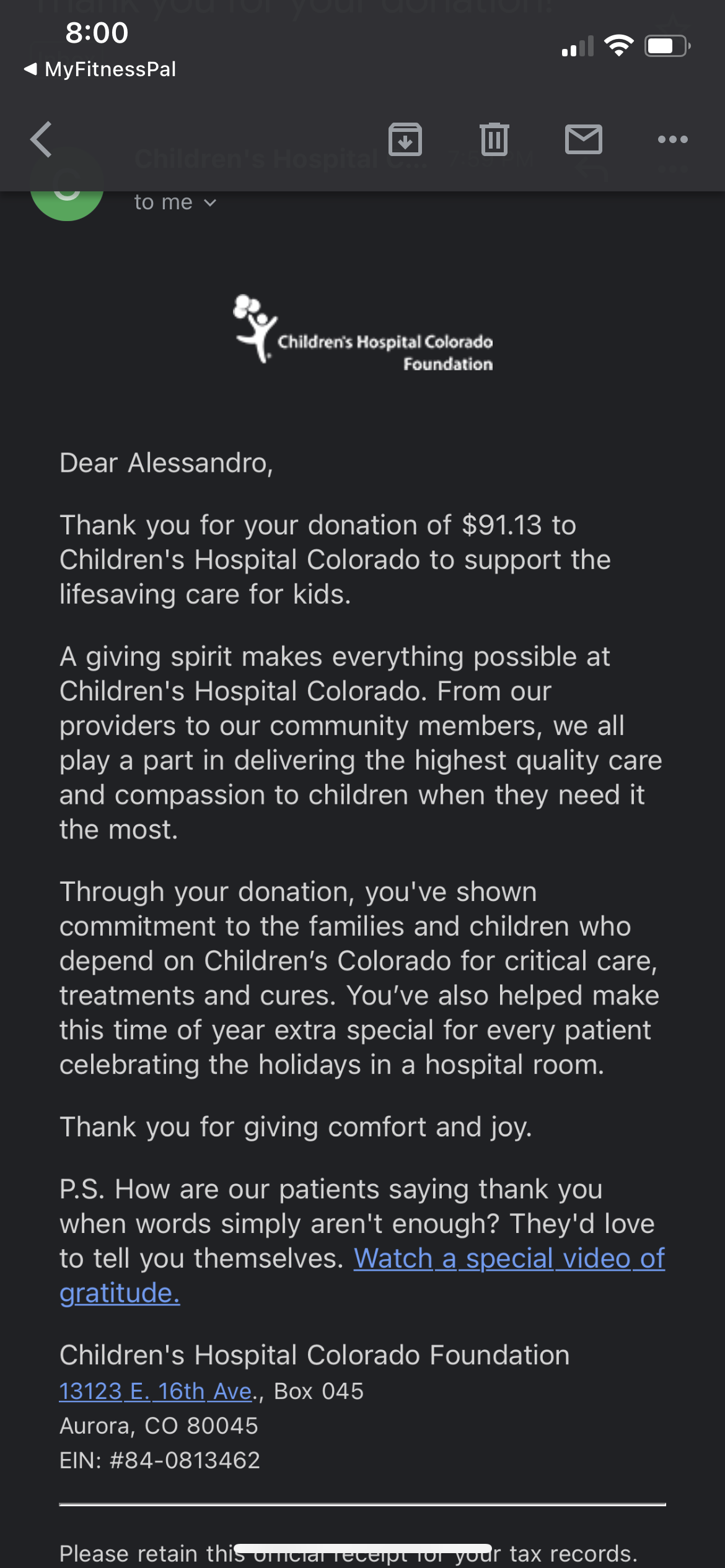Mark this email as unread

[x=583, y=139]
